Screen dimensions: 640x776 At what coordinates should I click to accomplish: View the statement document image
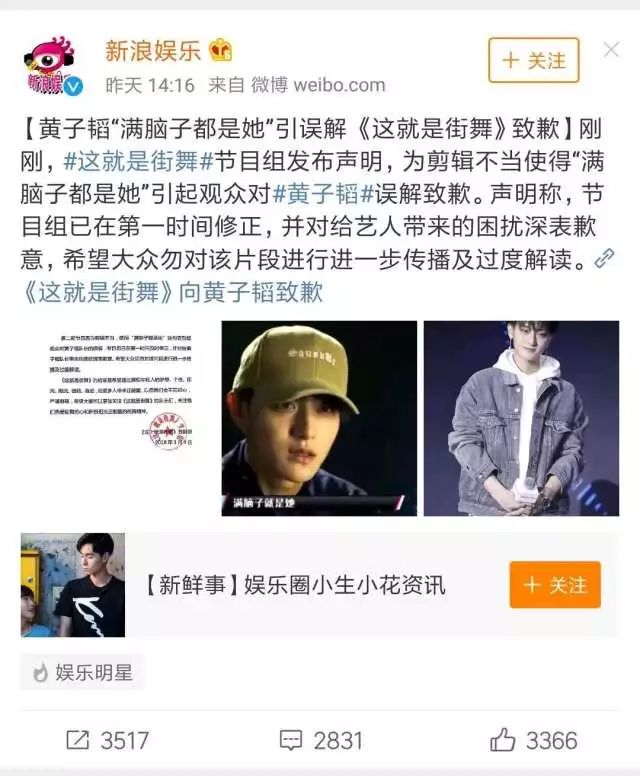point(117,418)
